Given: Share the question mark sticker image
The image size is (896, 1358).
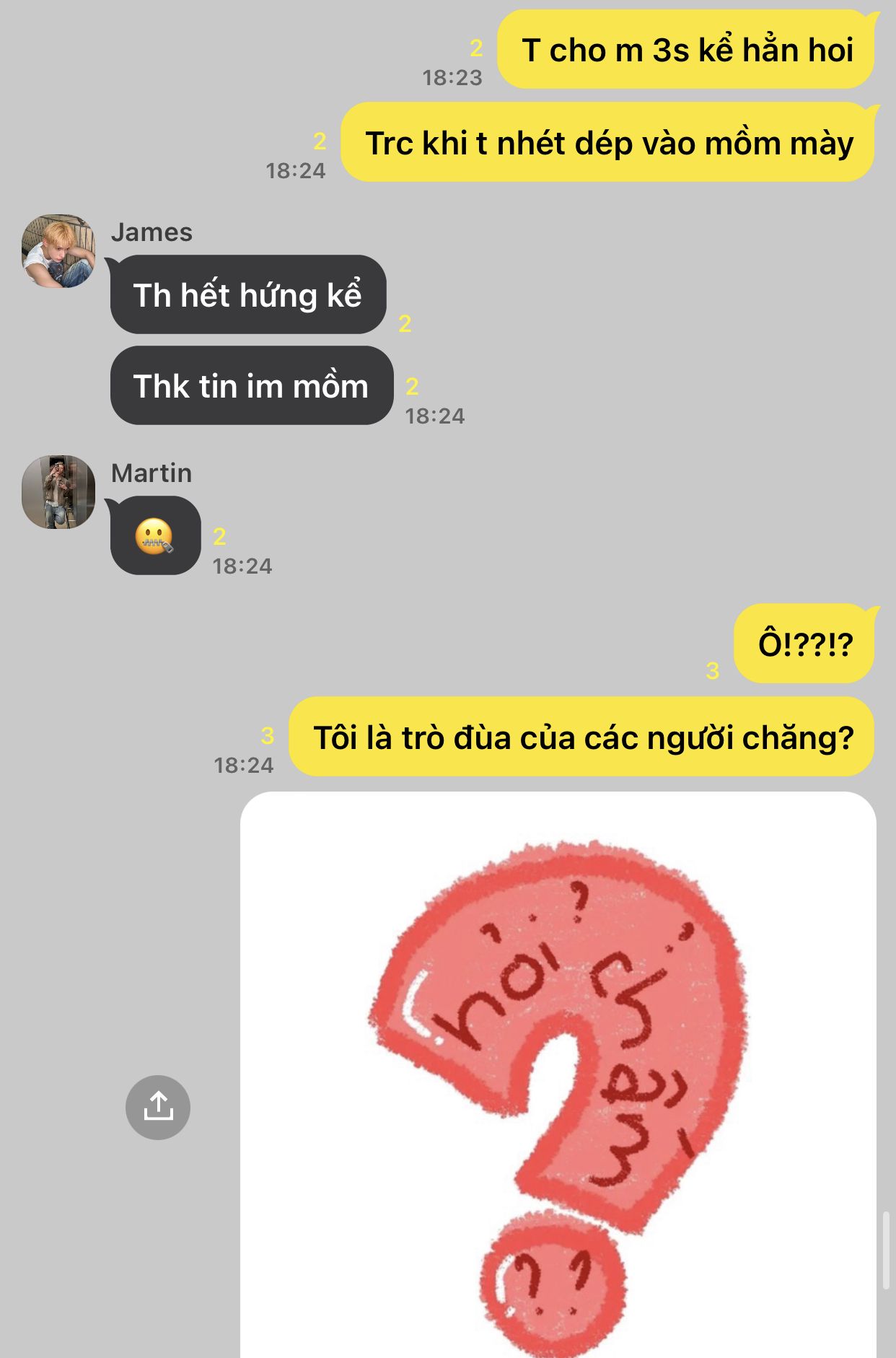Looking at the screenshot, I should coord(157,1107).
